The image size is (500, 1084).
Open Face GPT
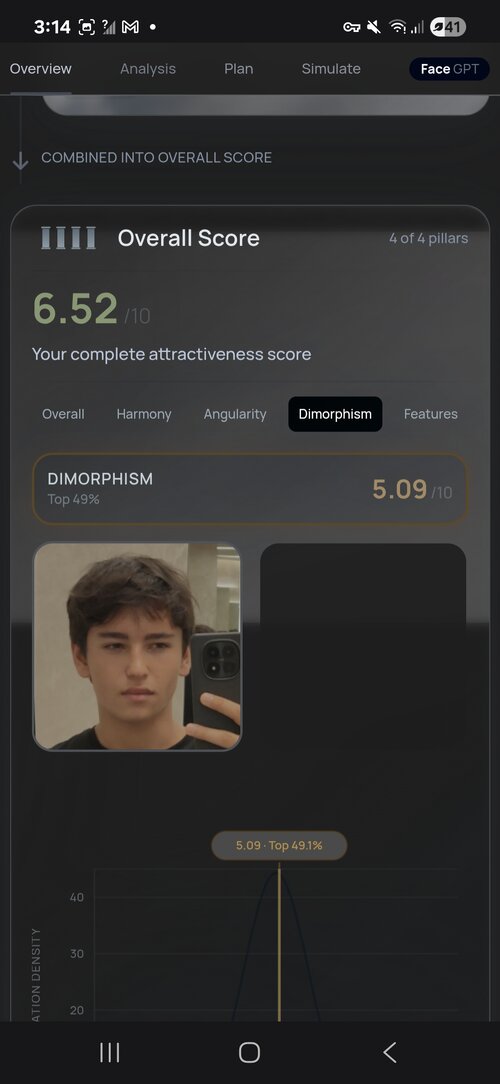[450, 69]
